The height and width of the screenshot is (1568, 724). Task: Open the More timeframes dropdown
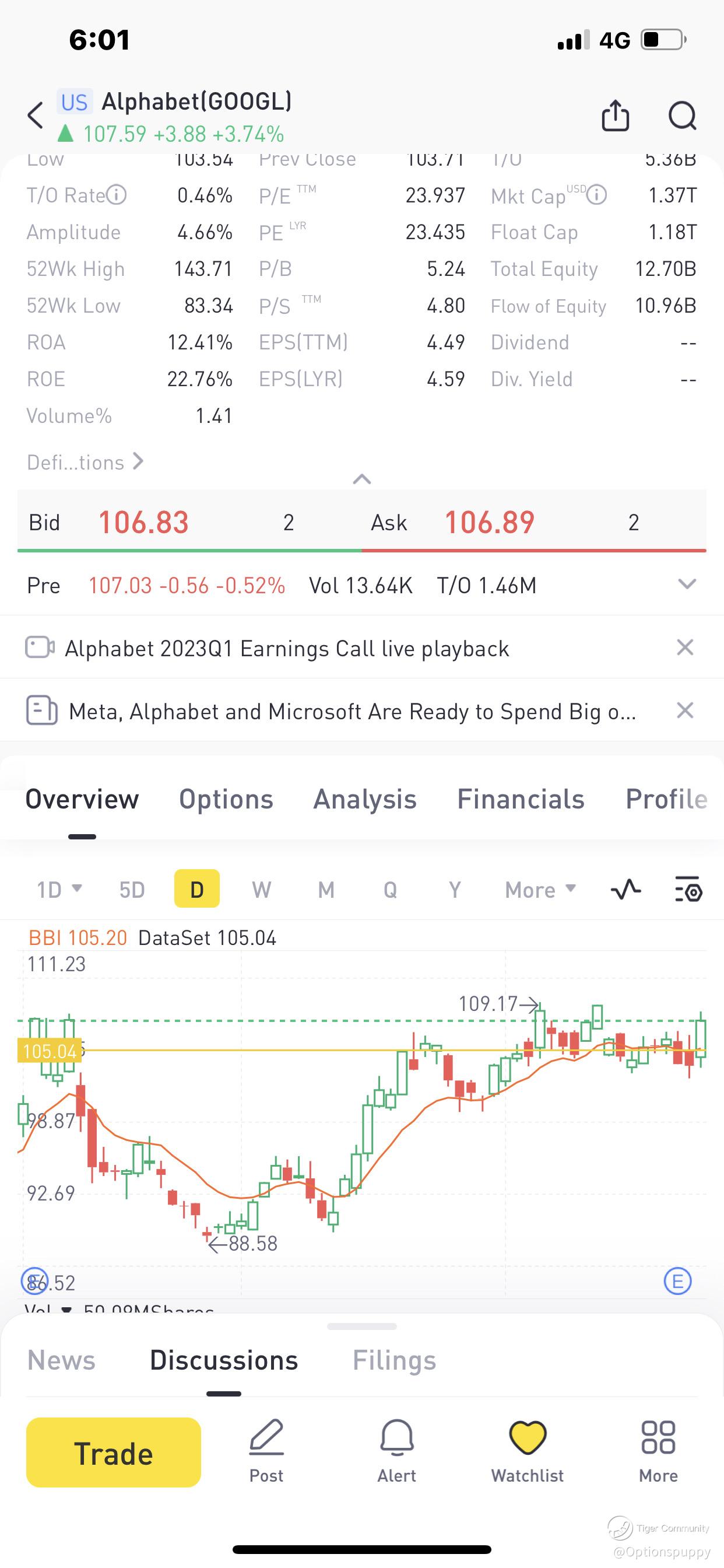(540, 890)
